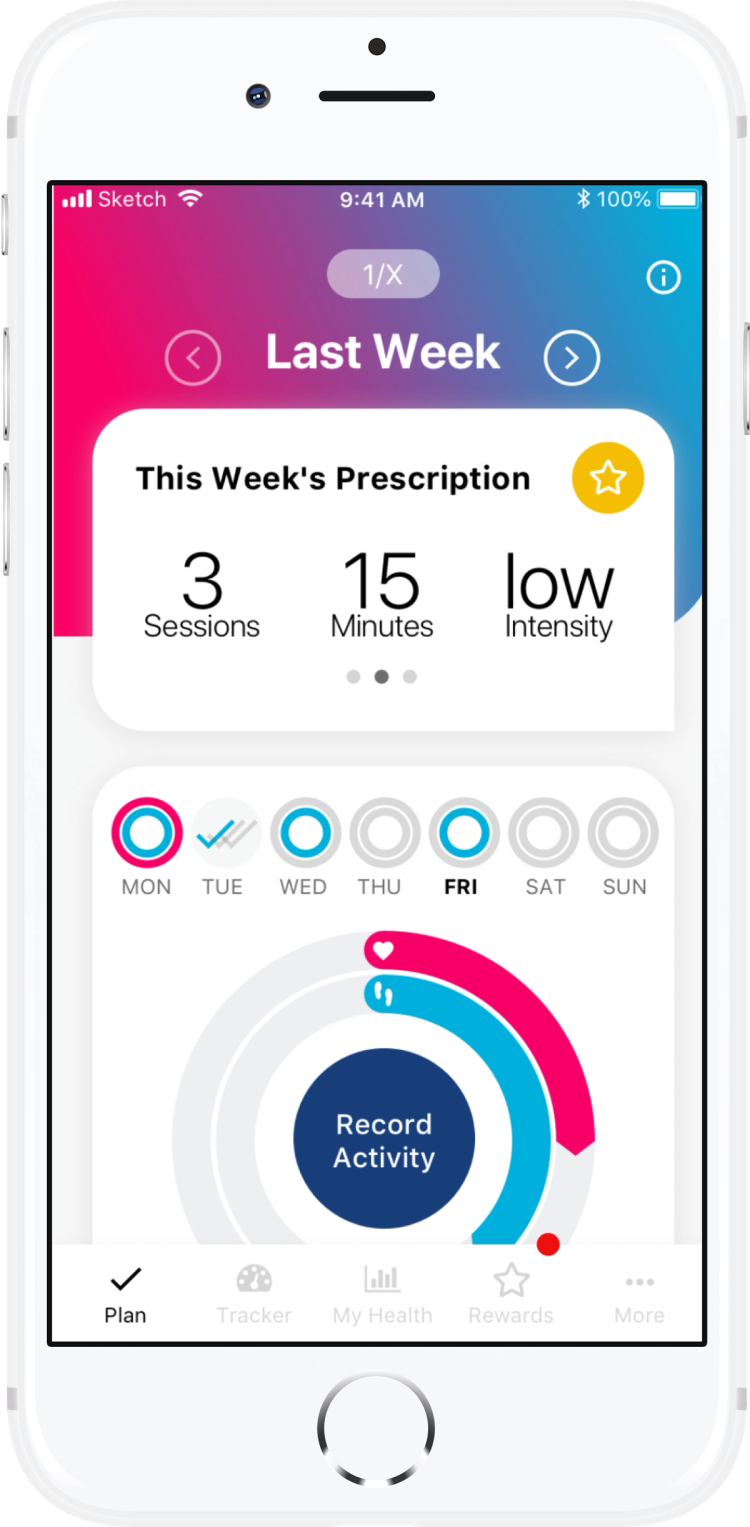Image resolution: width=750 pixels, height=1527 pixels.
Task: Go to the previous week
Action: click(193, 358)
